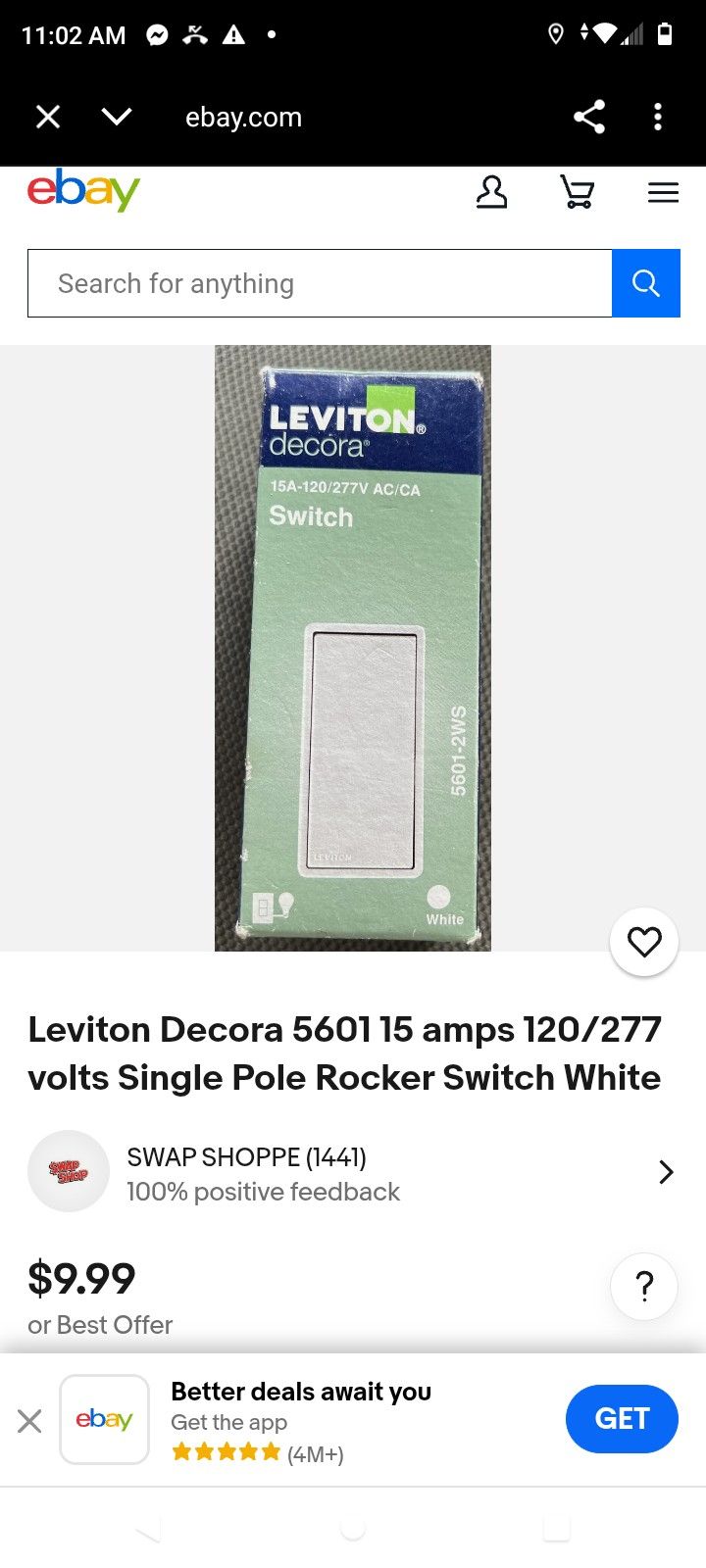The width and height of the screenshot is (706, 1568).
Task: Dismiss the Better deals app banner
Action: pos(29,1420)
